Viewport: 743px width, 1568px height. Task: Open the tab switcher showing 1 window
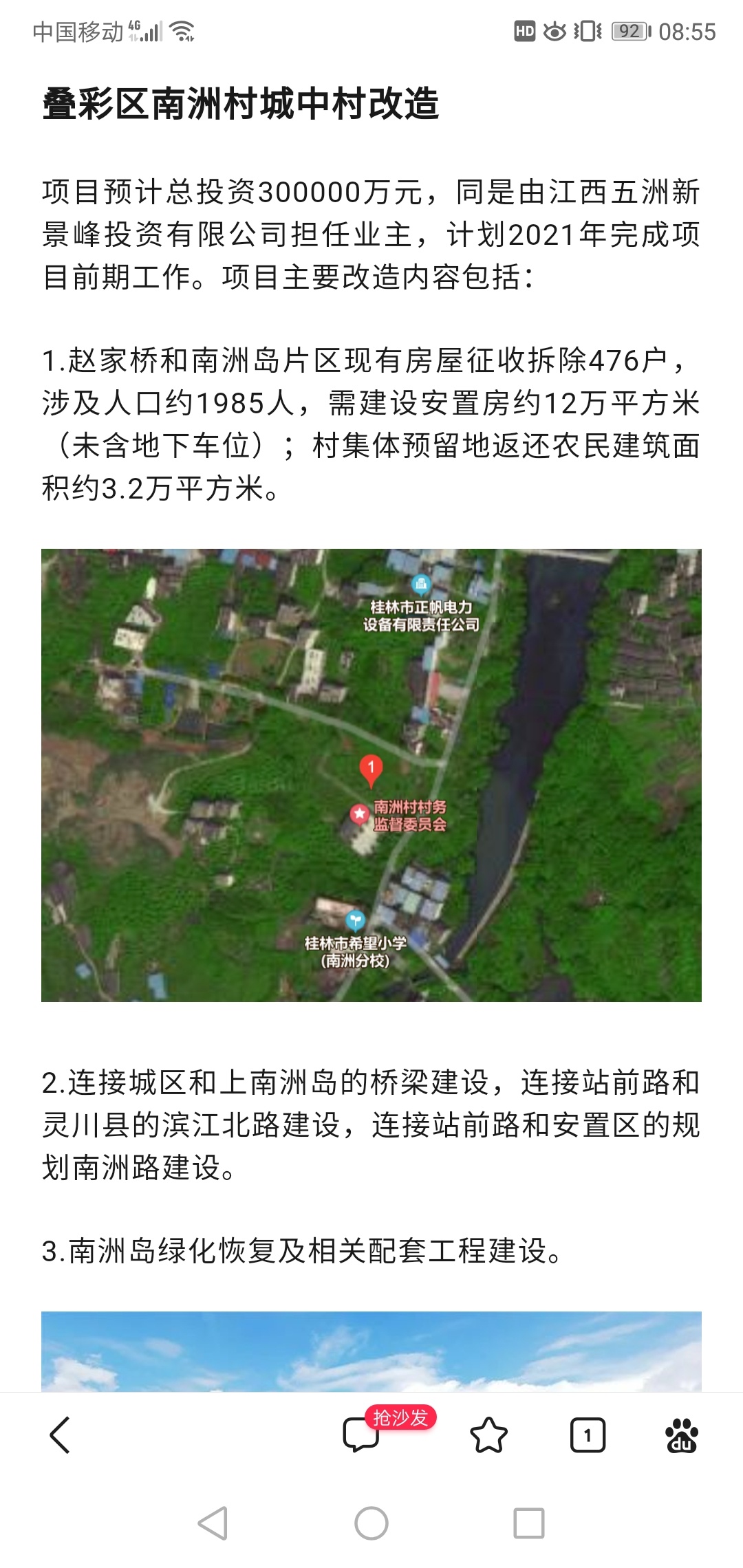point(588,1435)
